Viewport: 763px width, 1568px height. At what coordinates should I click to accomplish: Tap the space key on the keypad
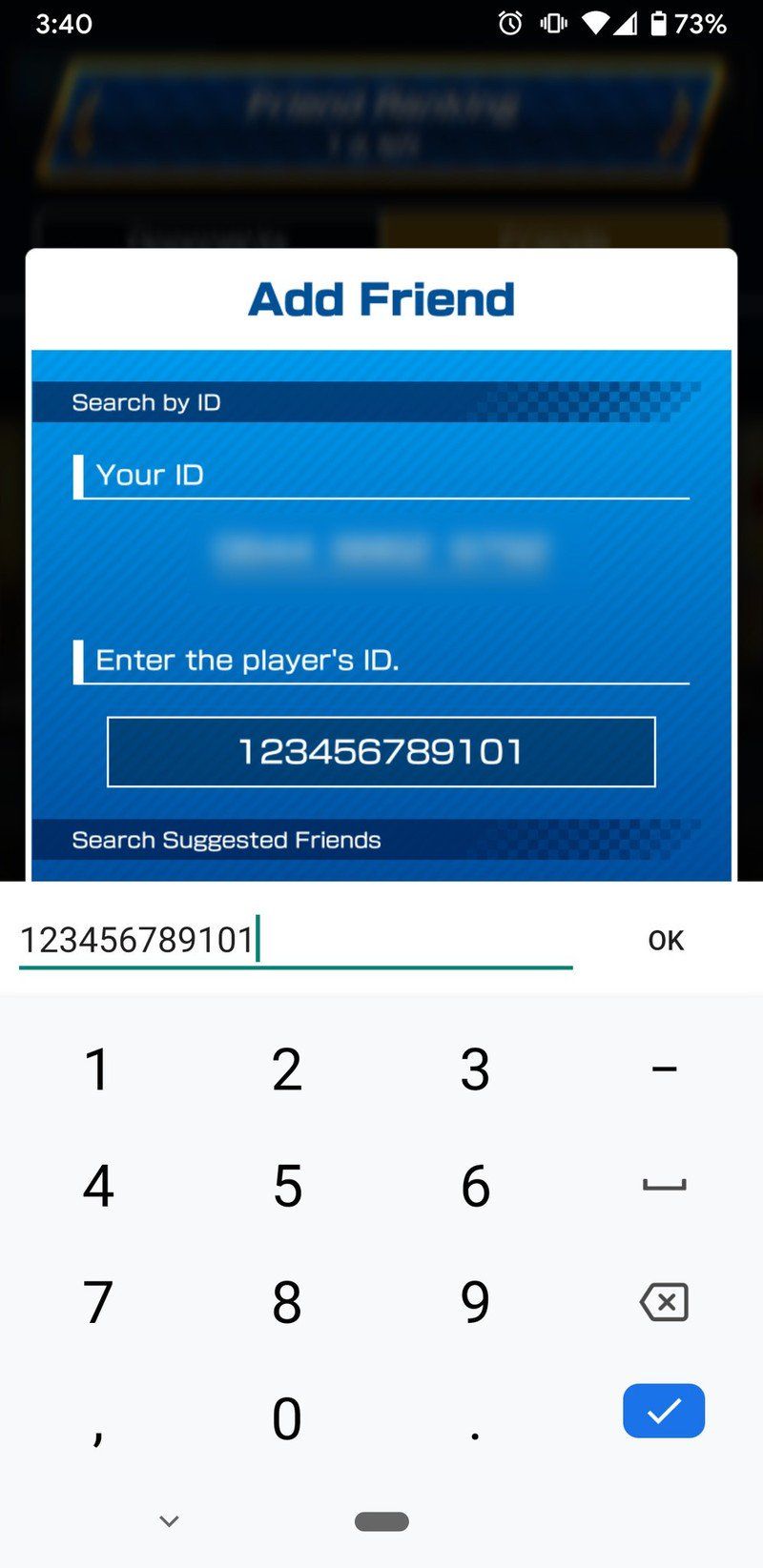[664, 1186]
